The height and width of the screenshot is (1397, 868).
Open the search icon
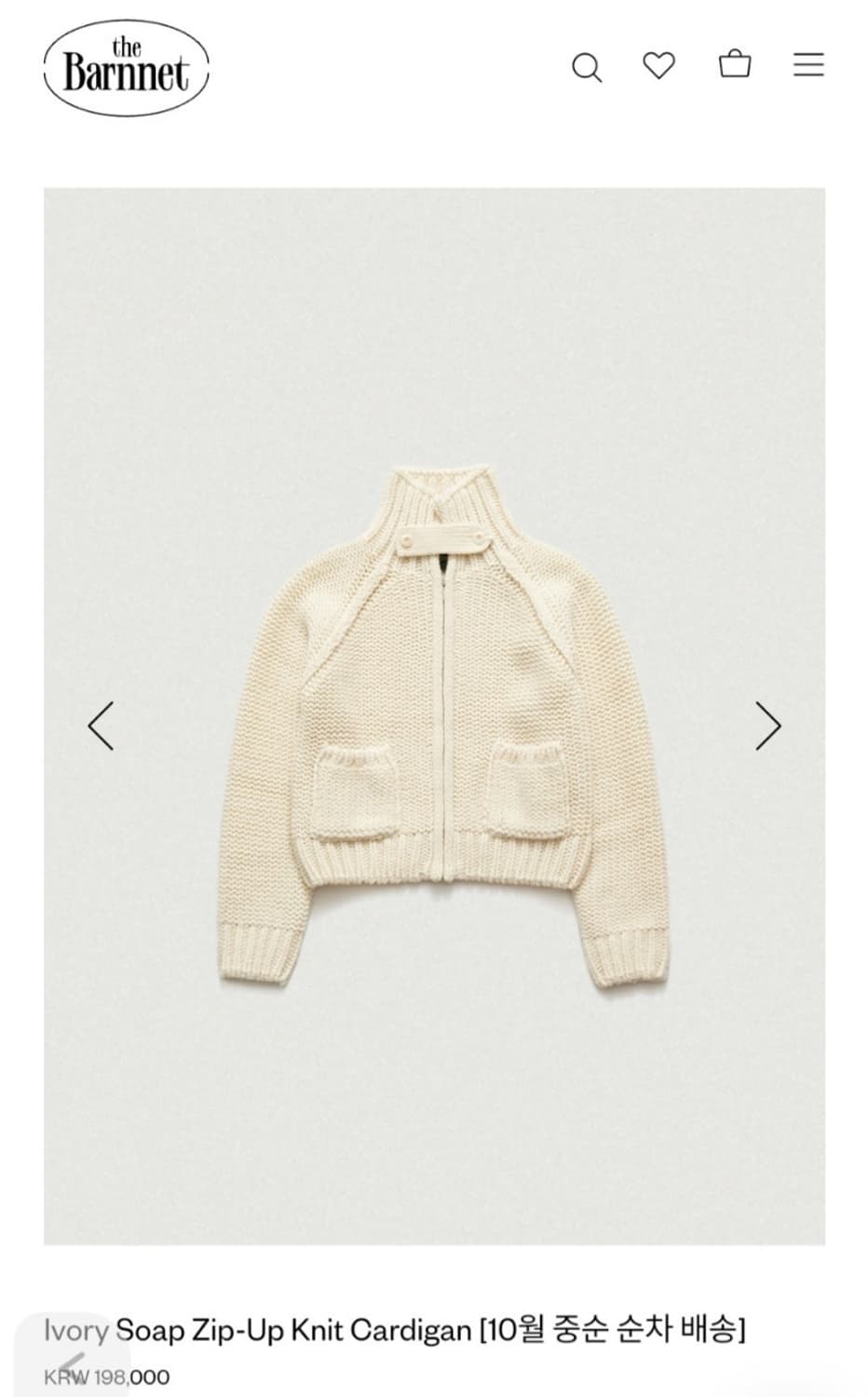[x=586, y=67]
